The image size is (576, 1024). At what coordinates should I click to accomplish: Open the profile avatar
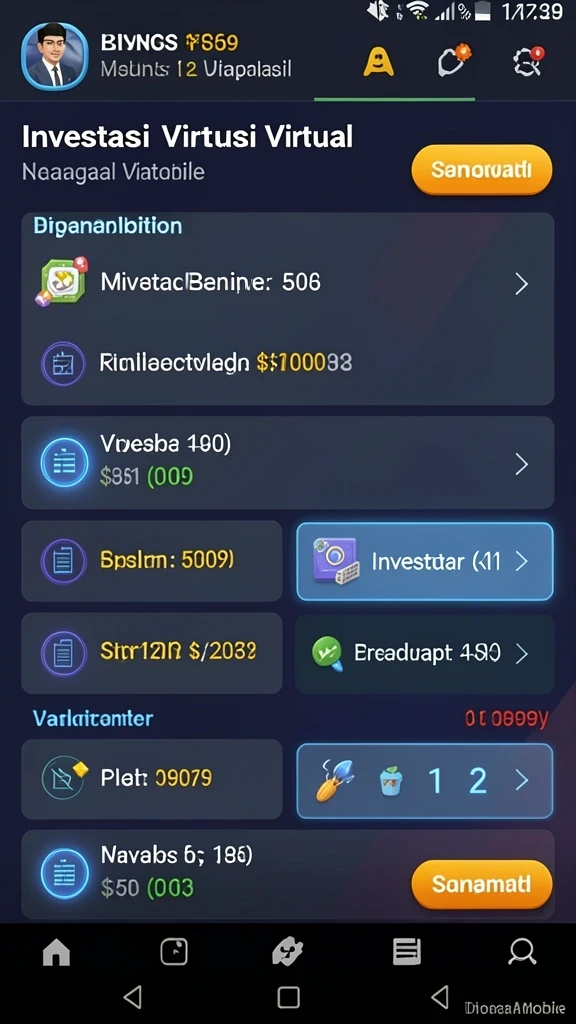(x=54, y=57)
